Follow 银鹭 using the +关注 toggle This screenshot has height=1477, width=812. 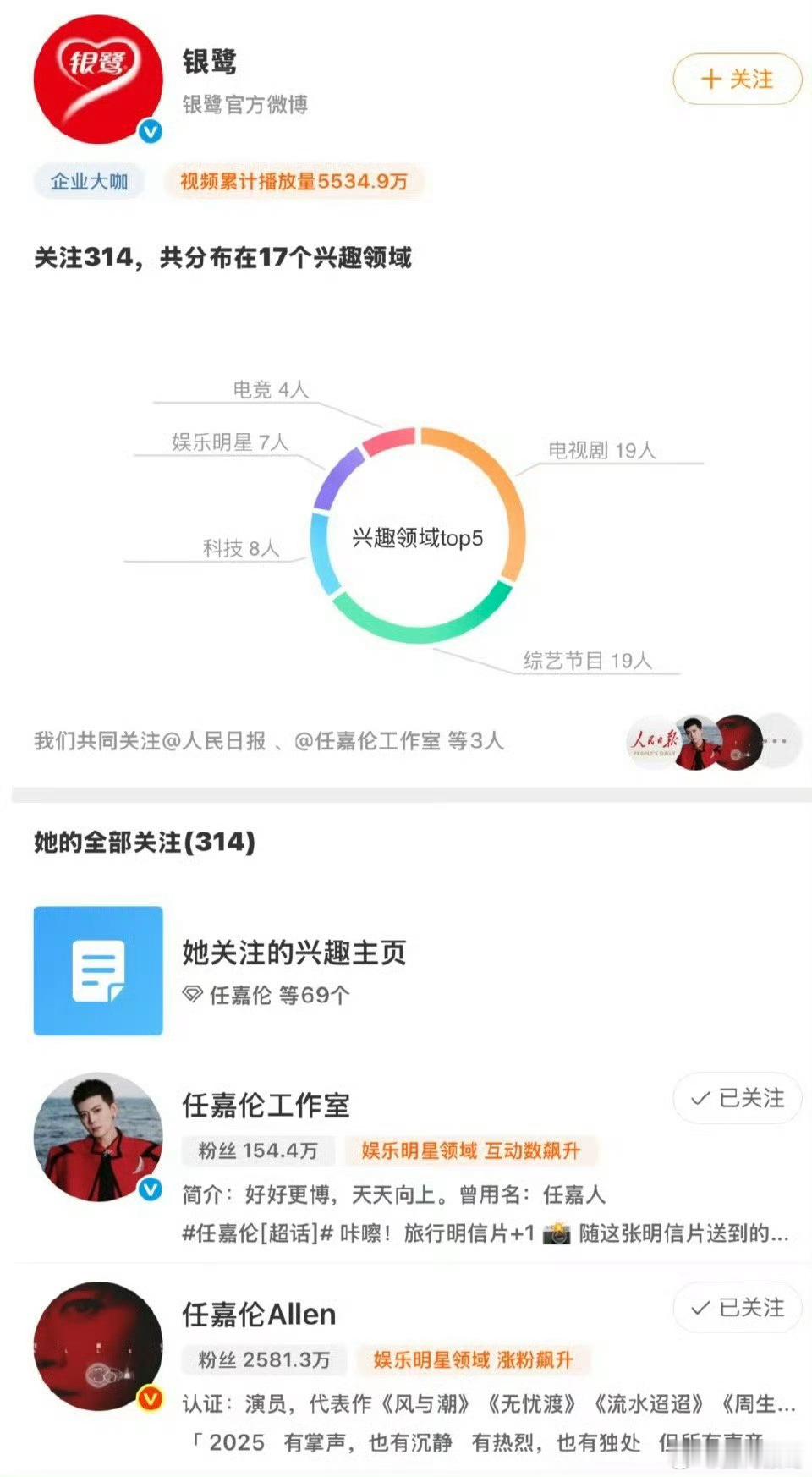[738, 79]
